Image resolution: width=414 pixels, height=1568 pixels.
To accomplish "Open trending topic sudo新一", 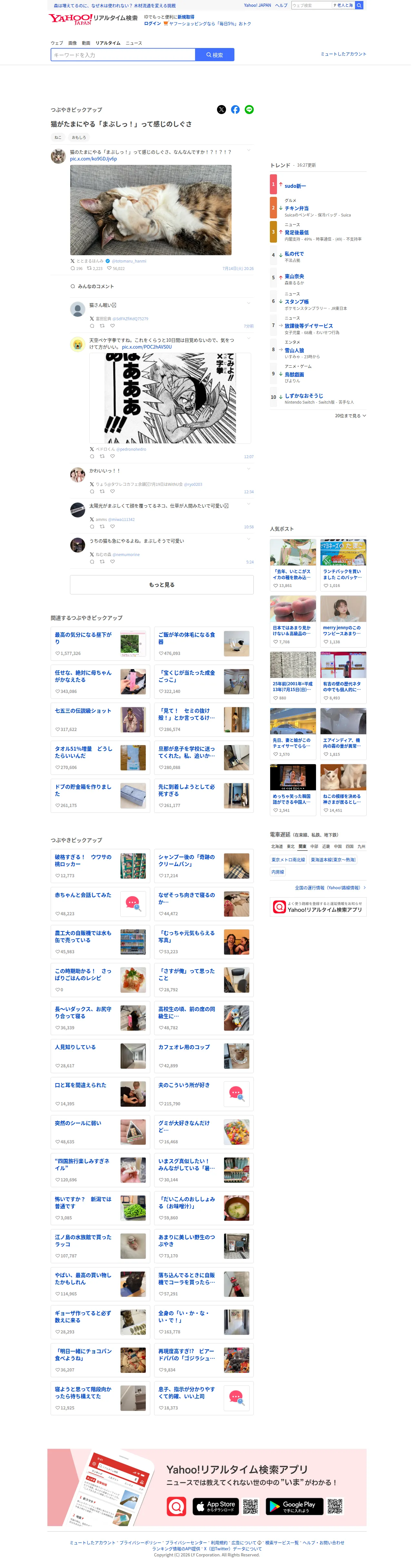I will pyautogui.click(x=295, y=186).
